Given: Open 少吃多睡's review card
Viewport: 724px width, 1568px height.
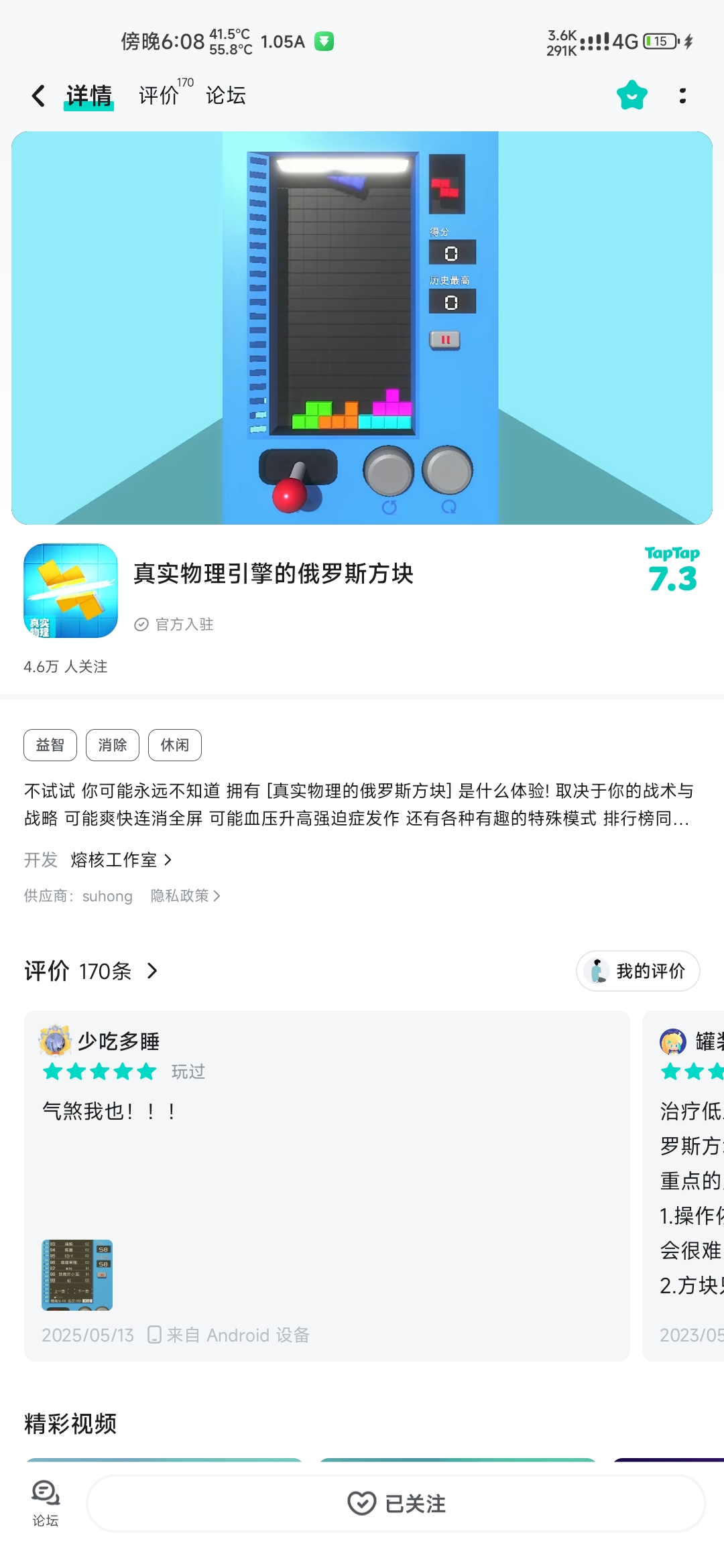Looking at the screenshot, I should [326, 1166].
